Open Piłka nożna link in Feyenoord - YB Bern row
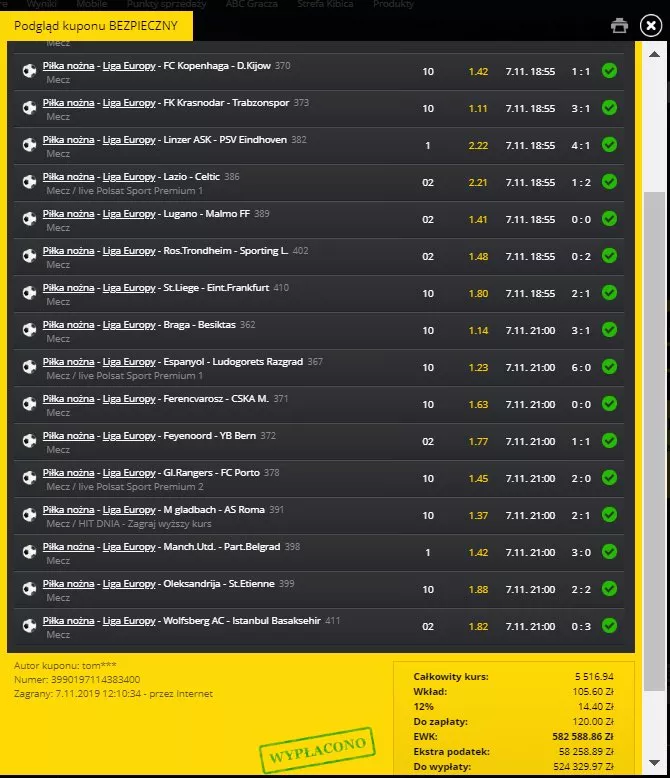This screenshot has height=778, width=670. coord(68,436)
